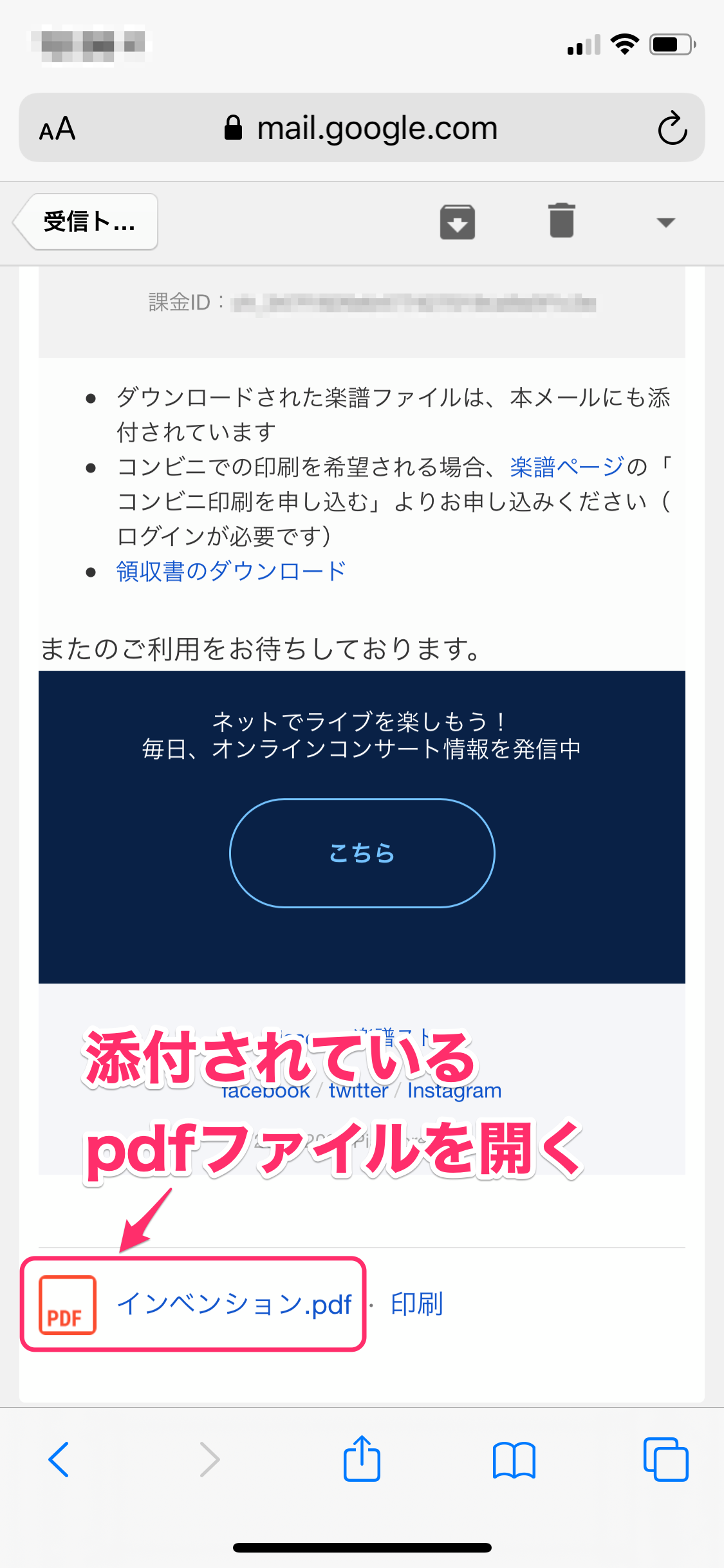
Task: Tap the こちら button
Action: click(362, 853)
